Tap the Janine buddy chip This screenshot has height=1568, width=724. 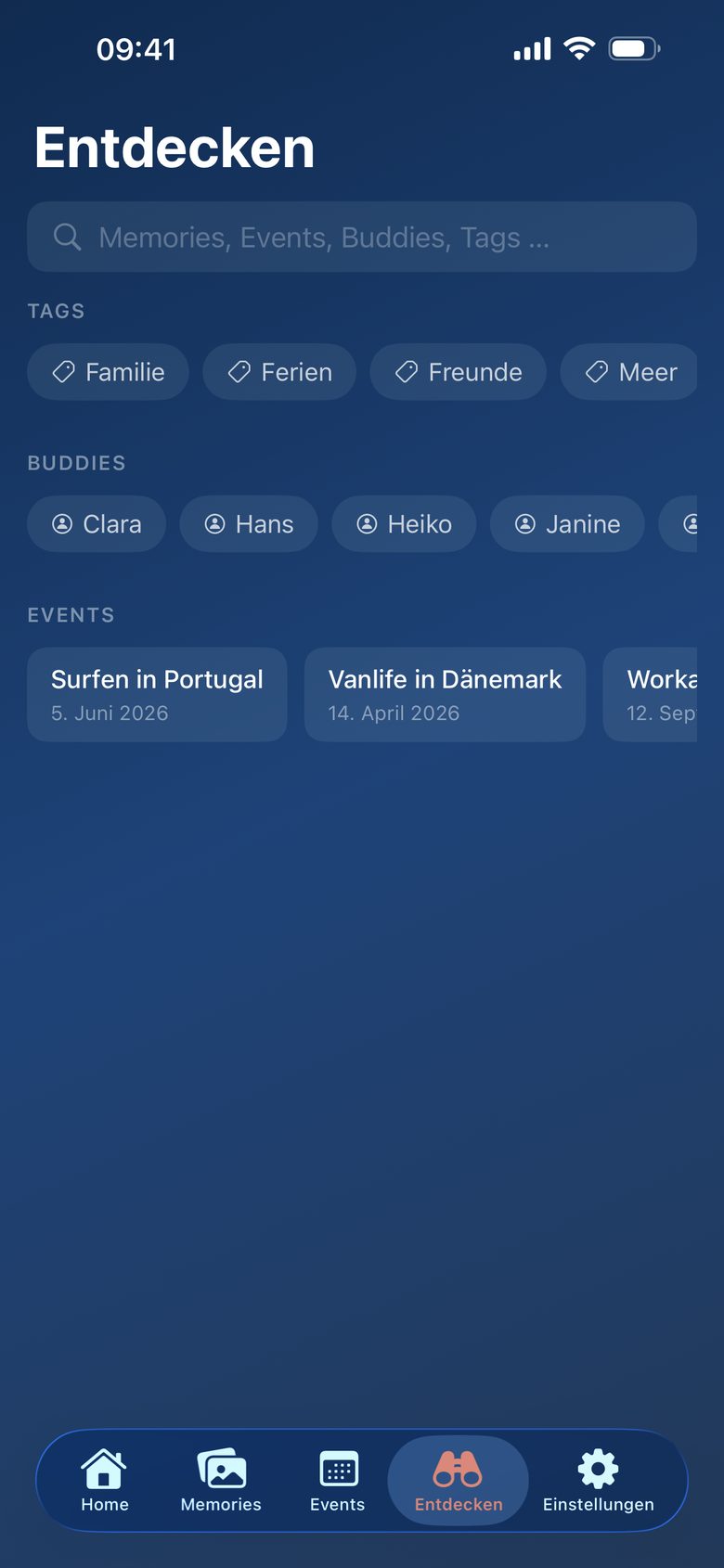pyautogui.click(x=567, y=524)
